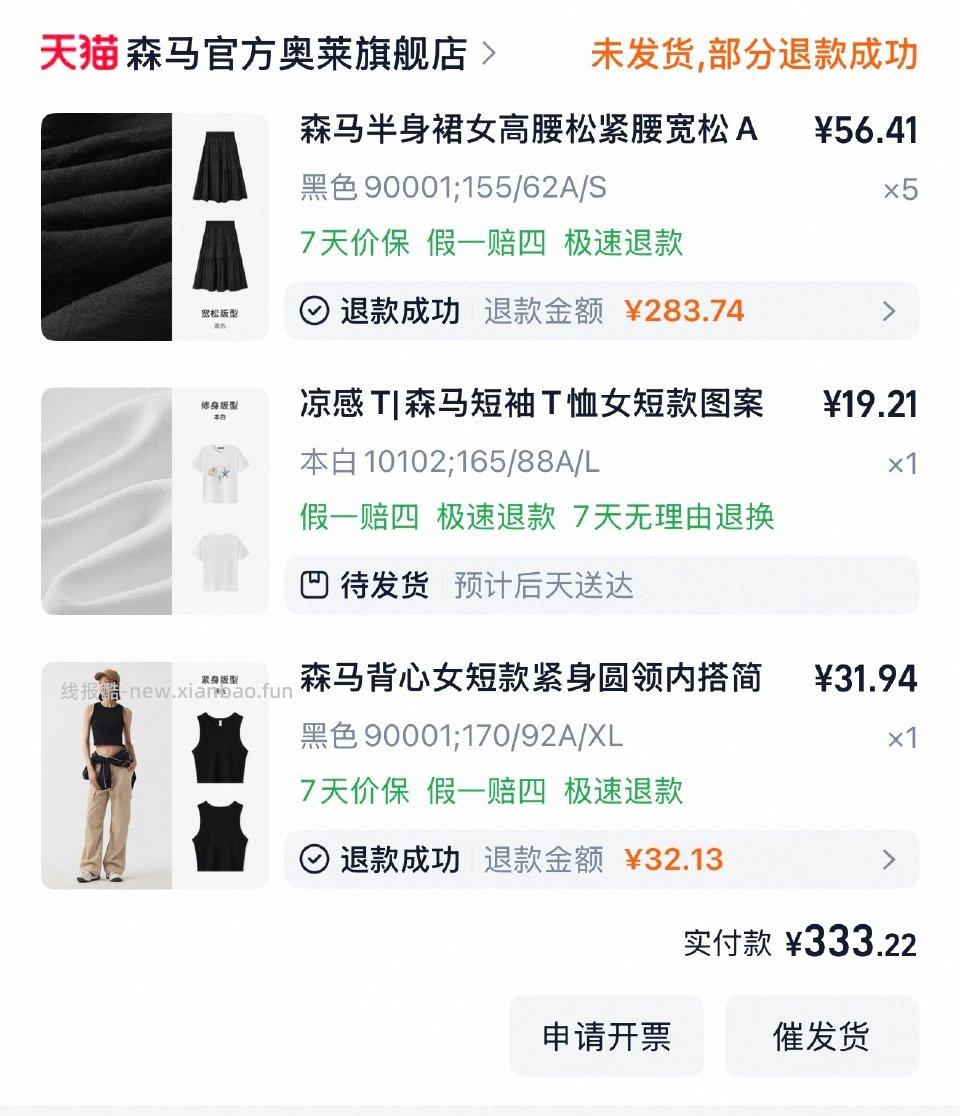Image resolution: width=960 pixels, height=1116 pixels.
Task: Select the white T-shirt product thumbnail
Action: [x=155, y=498]
